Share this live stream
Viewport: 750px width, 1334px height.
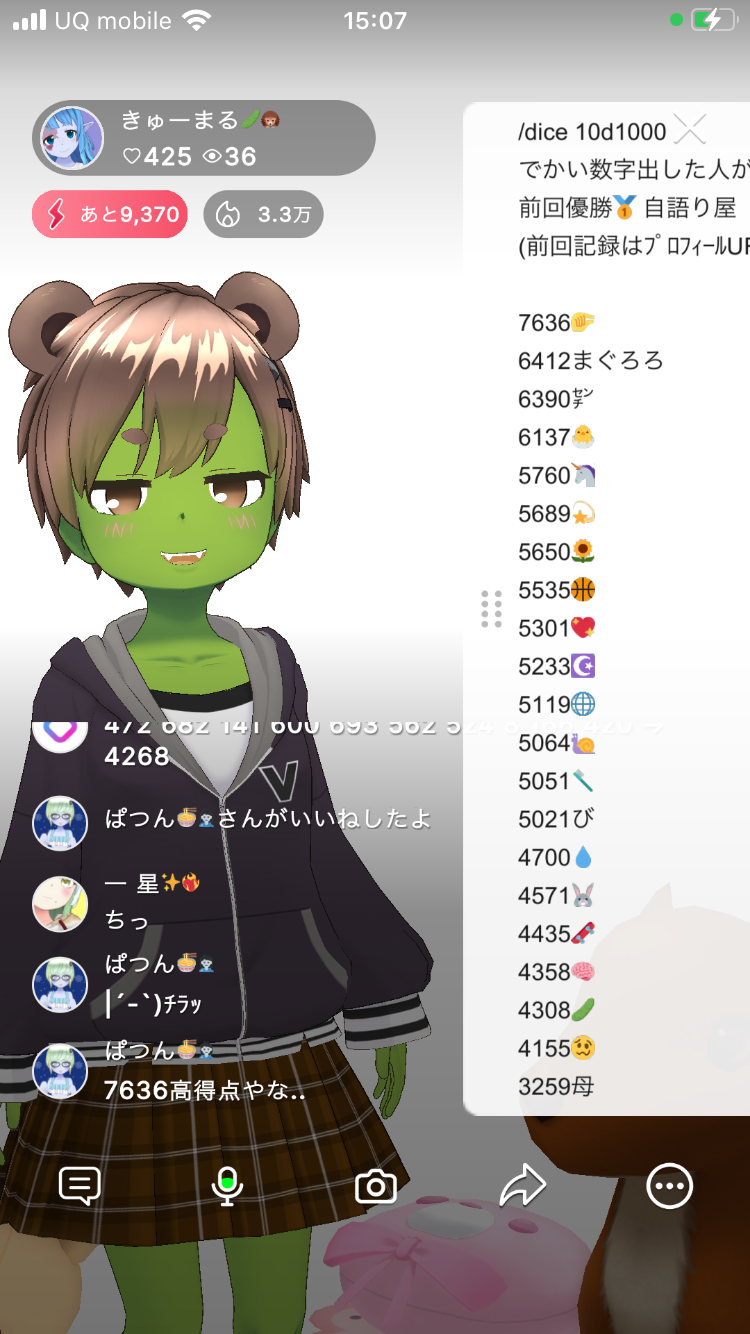click(522, 1187)
